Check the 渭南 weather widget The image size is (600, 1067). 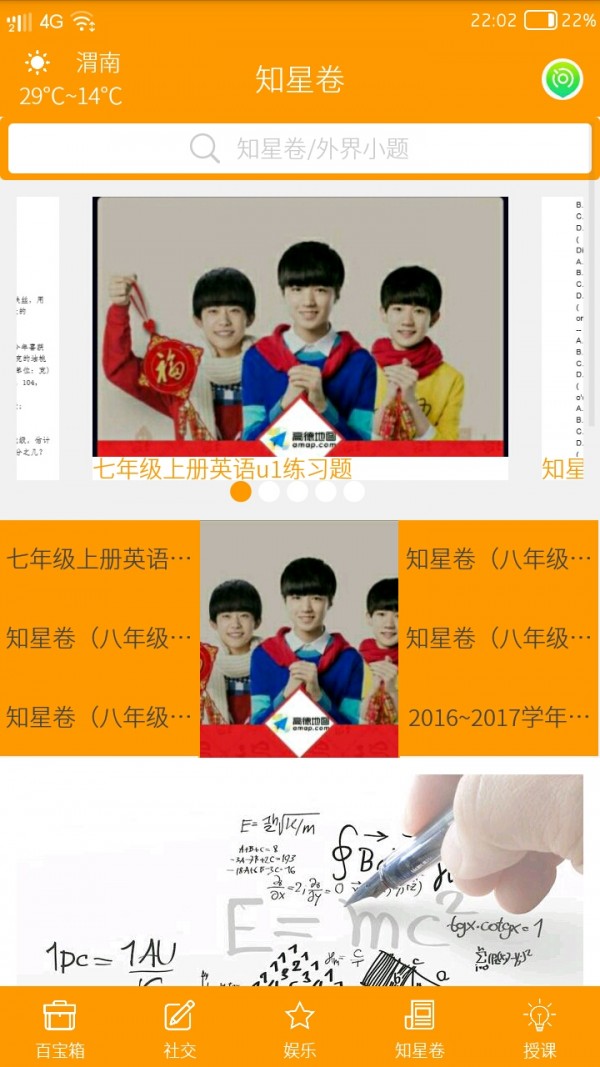[x=72, y=79]
